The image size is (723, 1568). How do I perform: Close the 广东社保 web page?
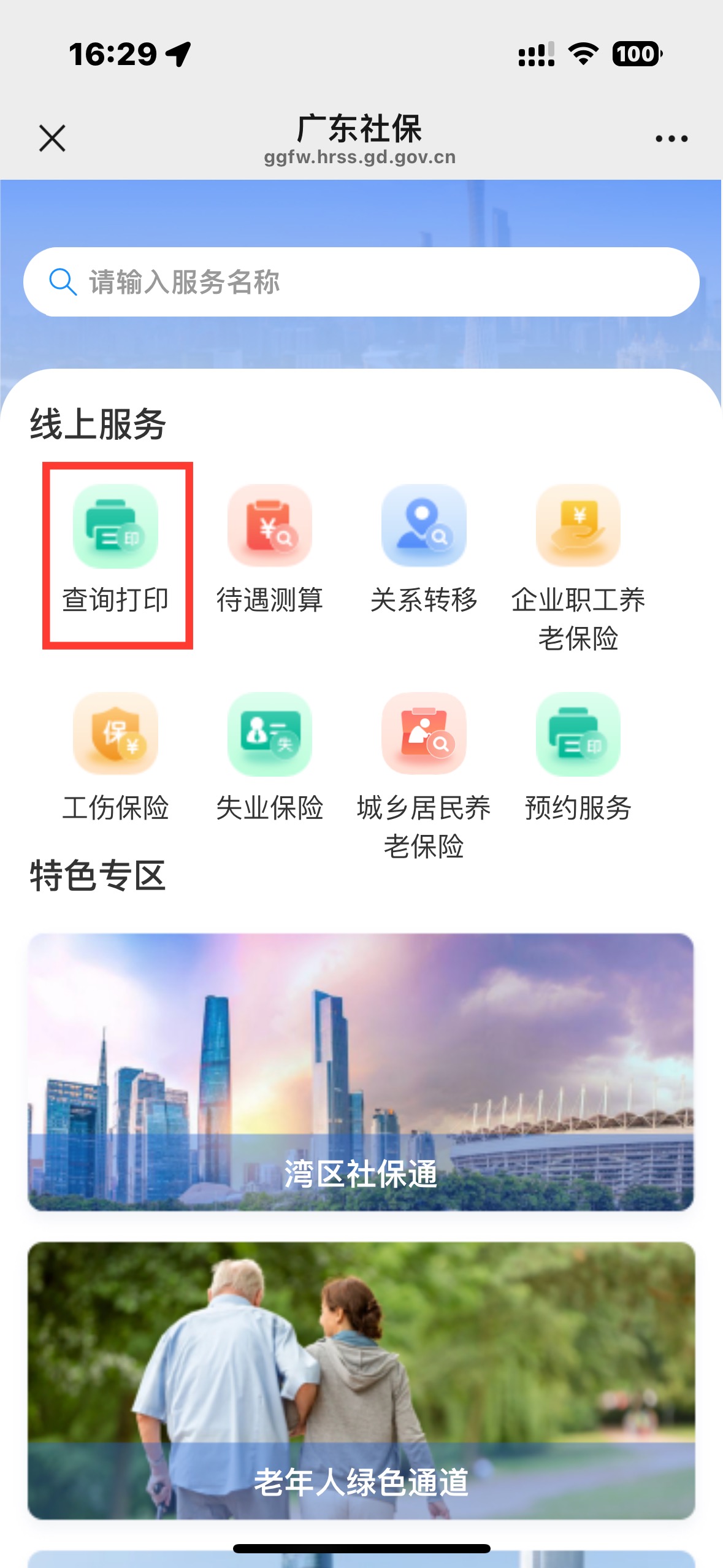(52, 138)
